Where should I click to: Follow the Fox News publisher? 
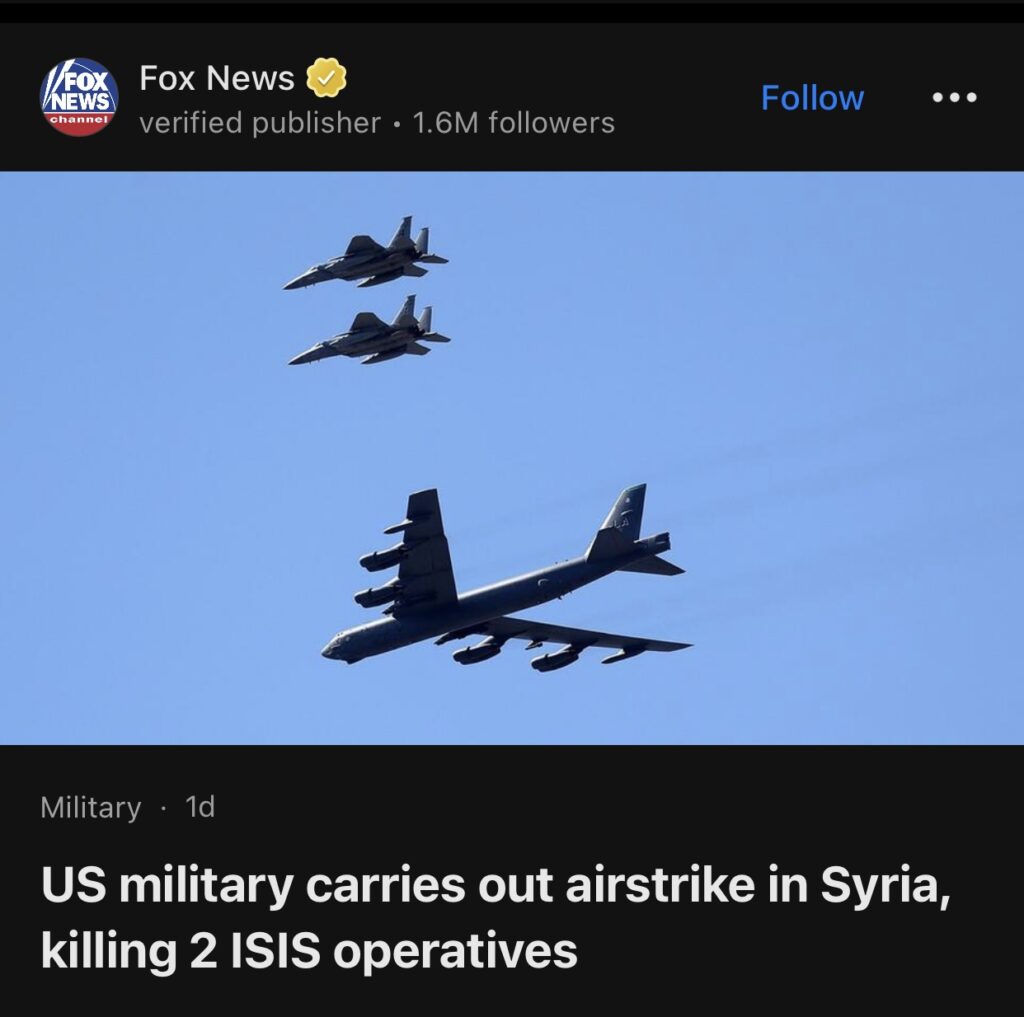point(811,98)
